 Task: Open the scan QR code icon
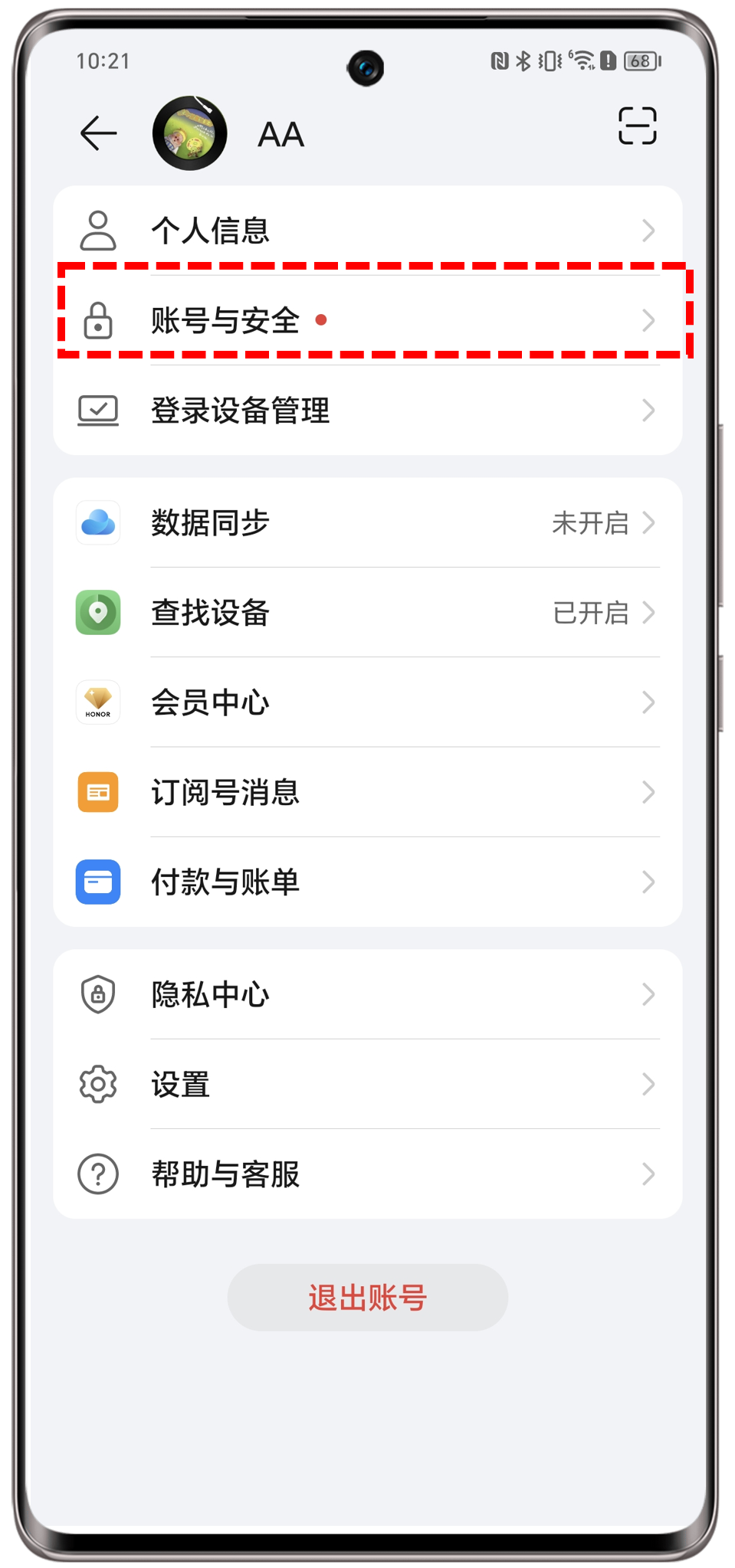click(637, 126)
